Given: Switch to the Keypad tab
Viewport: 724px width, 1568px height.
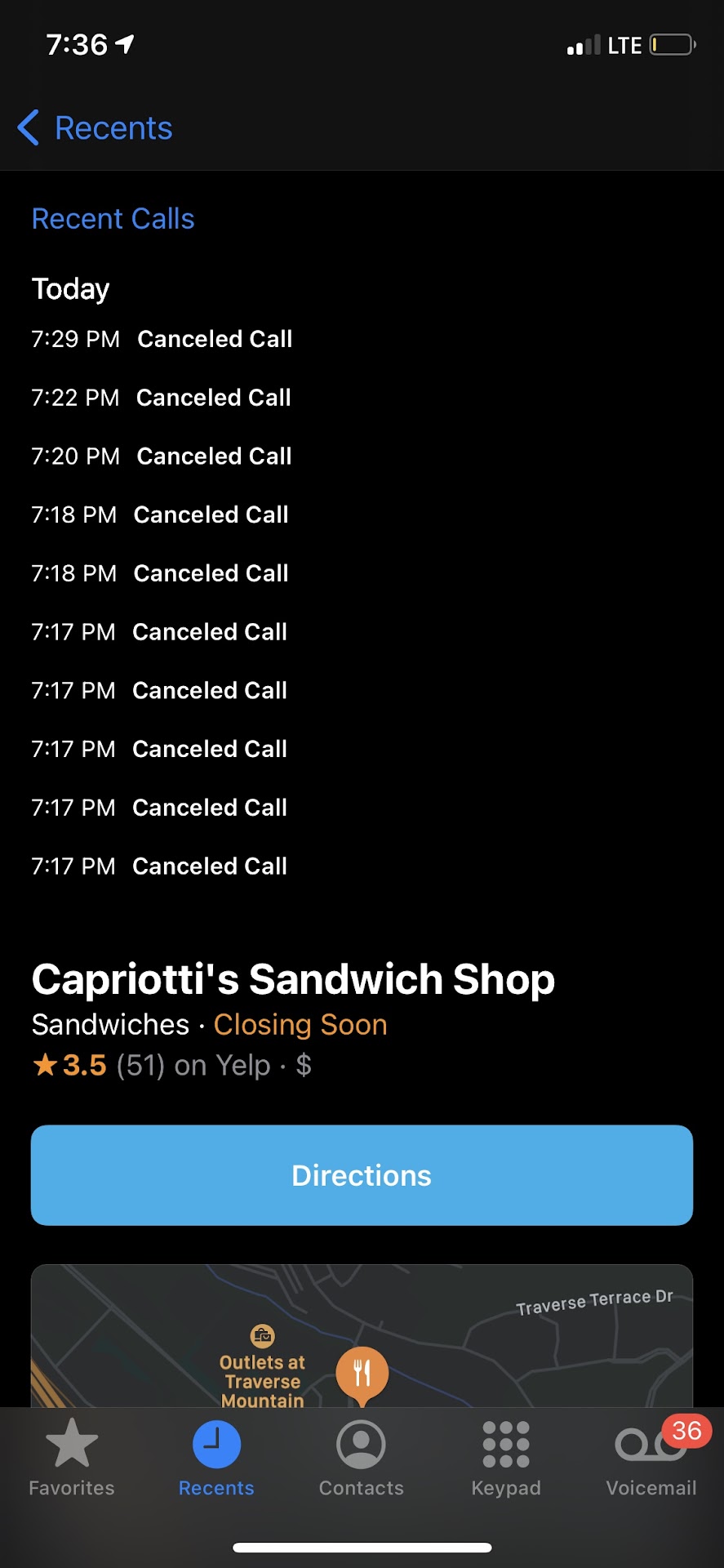Looking at the screenshot, I should click(506, 1458).
